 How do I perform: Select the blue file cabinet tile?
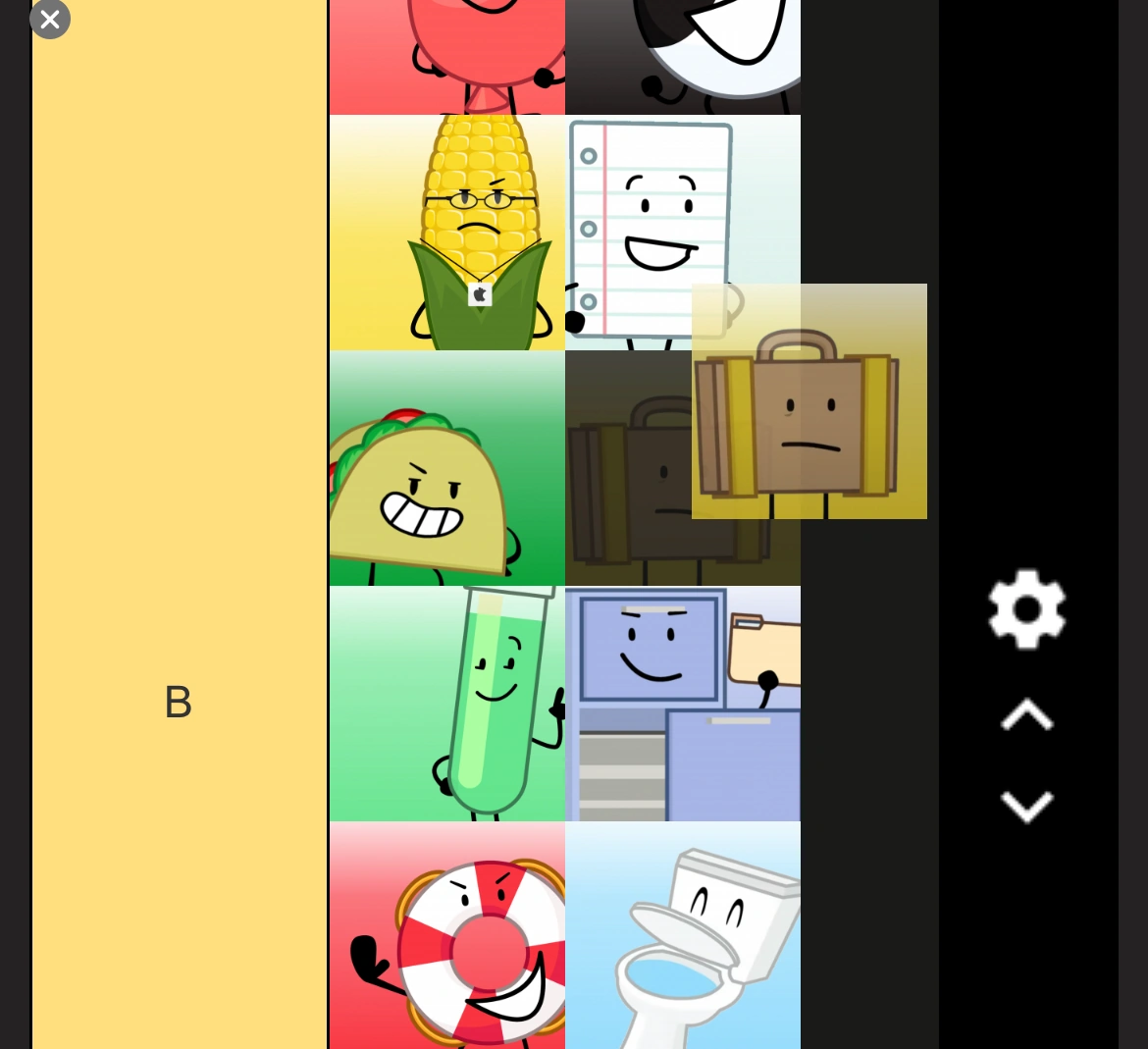pyautogui.click(x=683, y=704)
